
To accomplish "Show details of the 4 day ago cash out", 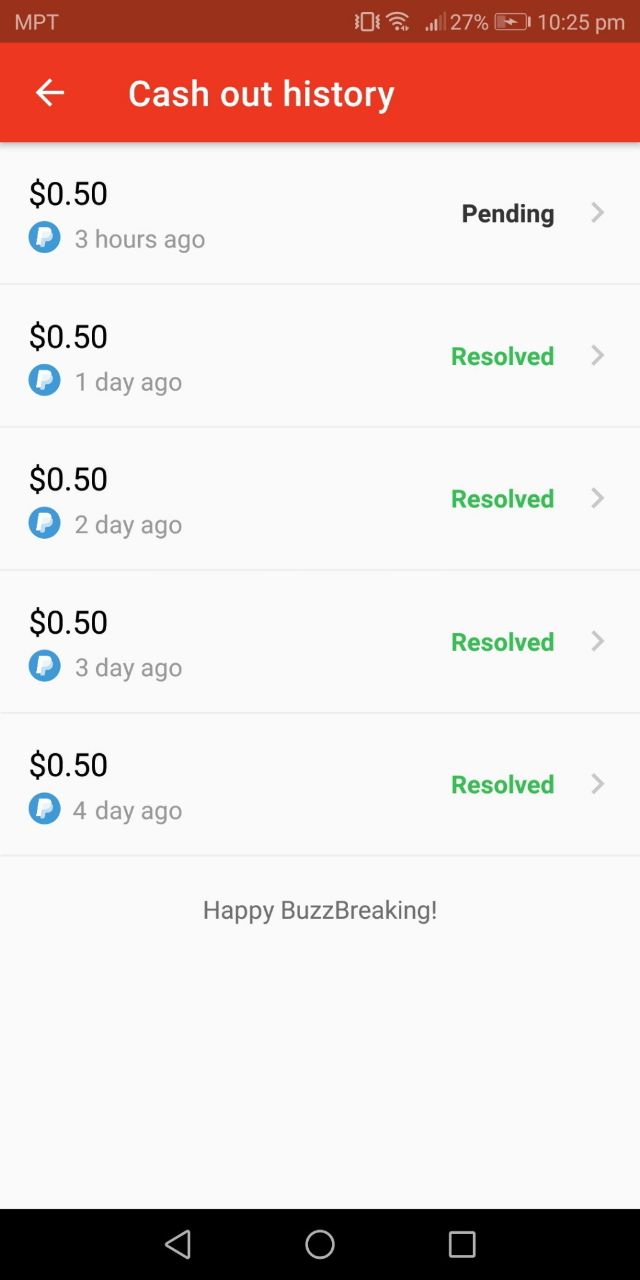I will click(x=320, y=786).
